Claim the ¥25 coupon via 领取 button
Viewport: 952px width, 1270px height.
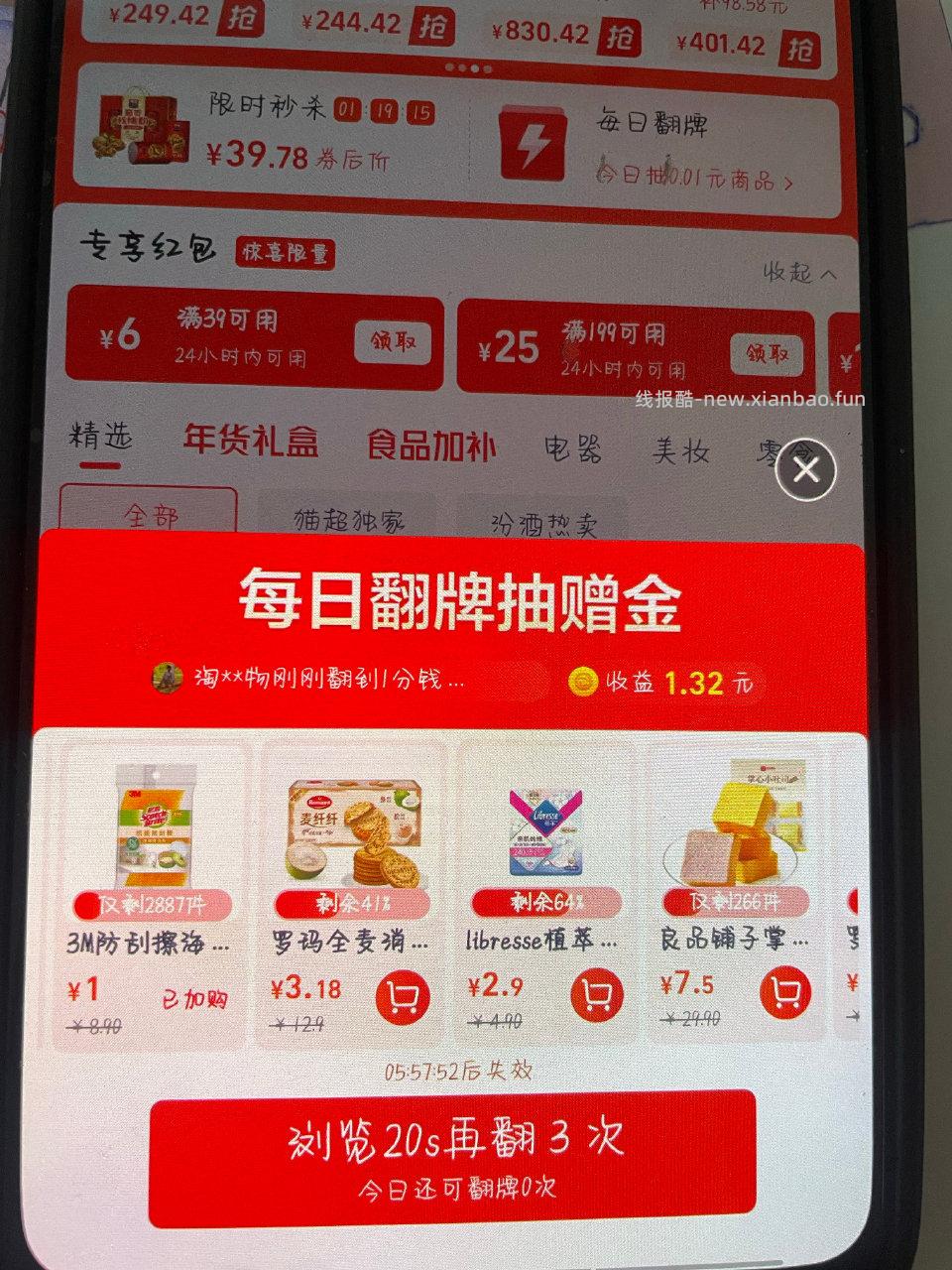[767, 353]
